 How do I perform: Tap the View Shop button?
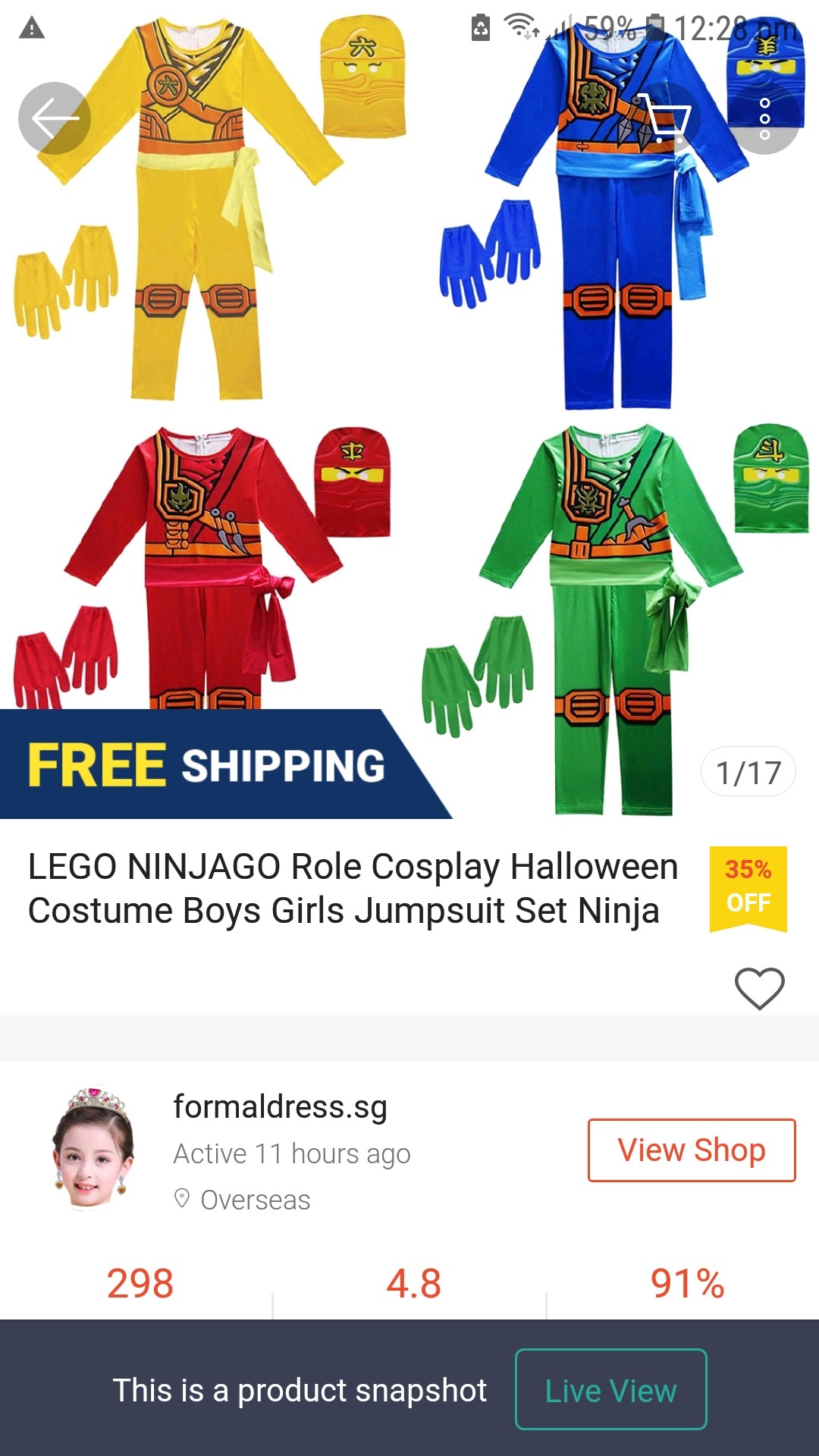(691, 1150)
